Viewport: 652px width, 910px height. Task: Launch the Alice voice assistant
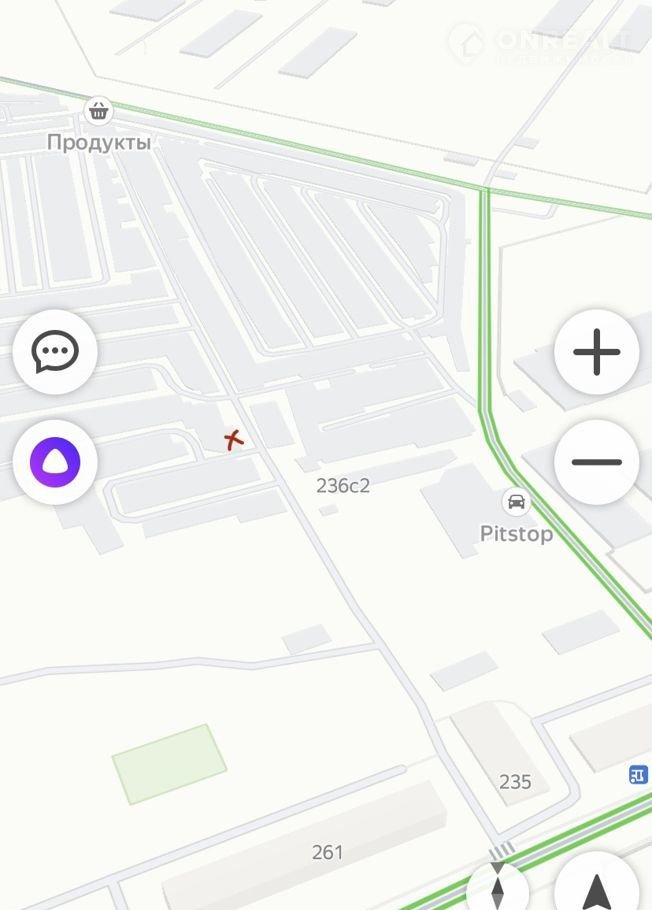tap(55, 462)
